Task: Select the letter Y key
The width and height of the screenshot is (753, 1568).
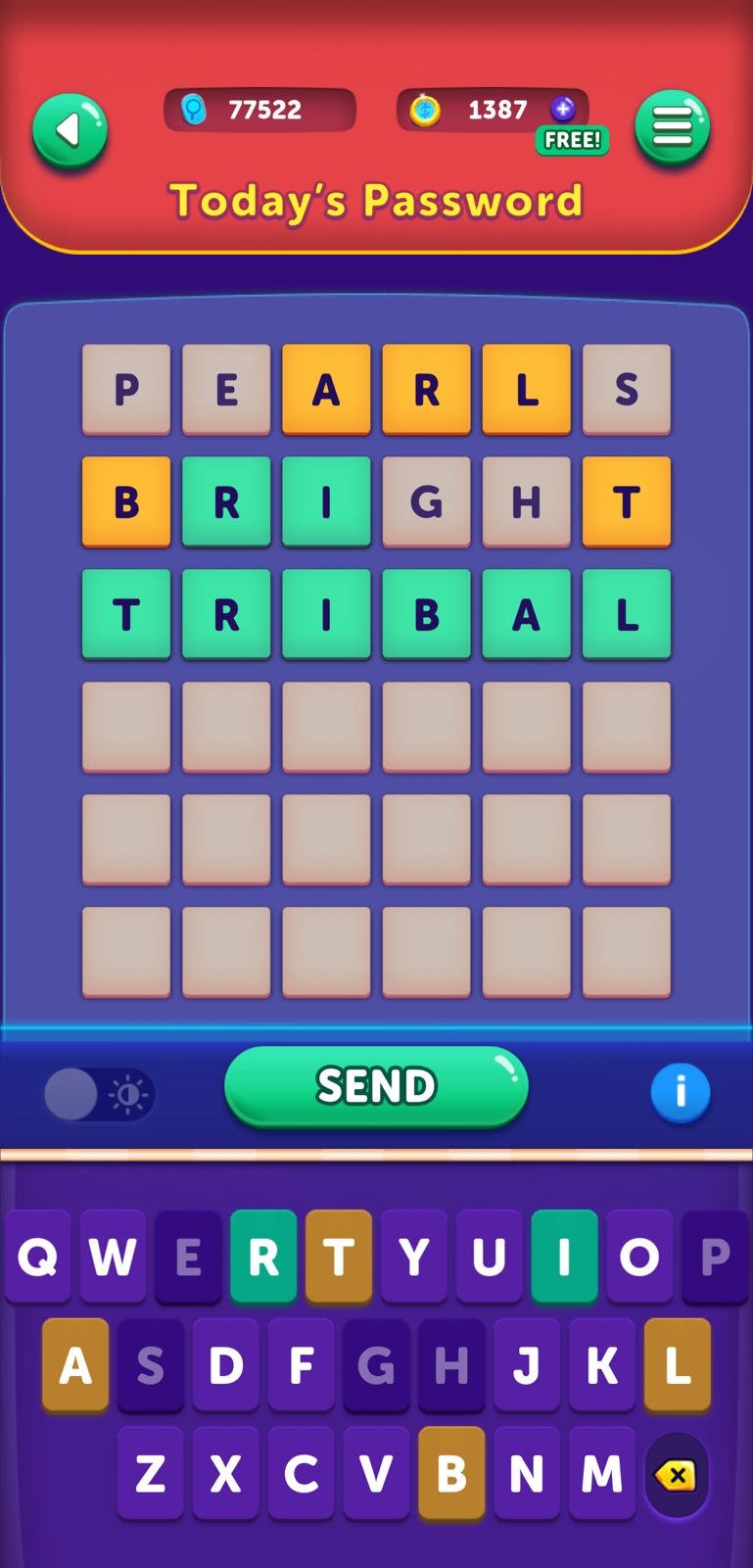Action: click(x=414, y=1257)
